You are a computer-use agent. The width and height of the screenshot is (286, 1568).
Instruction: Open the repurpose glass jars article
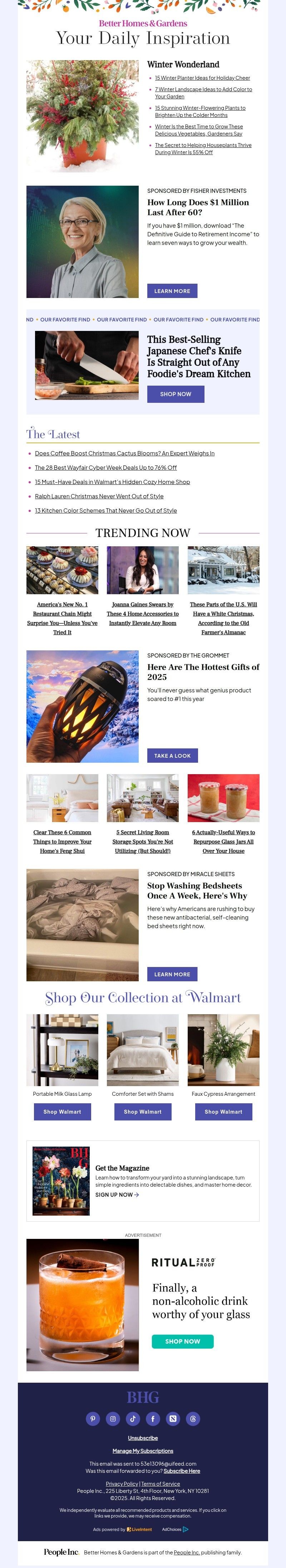tap(223, 841)
